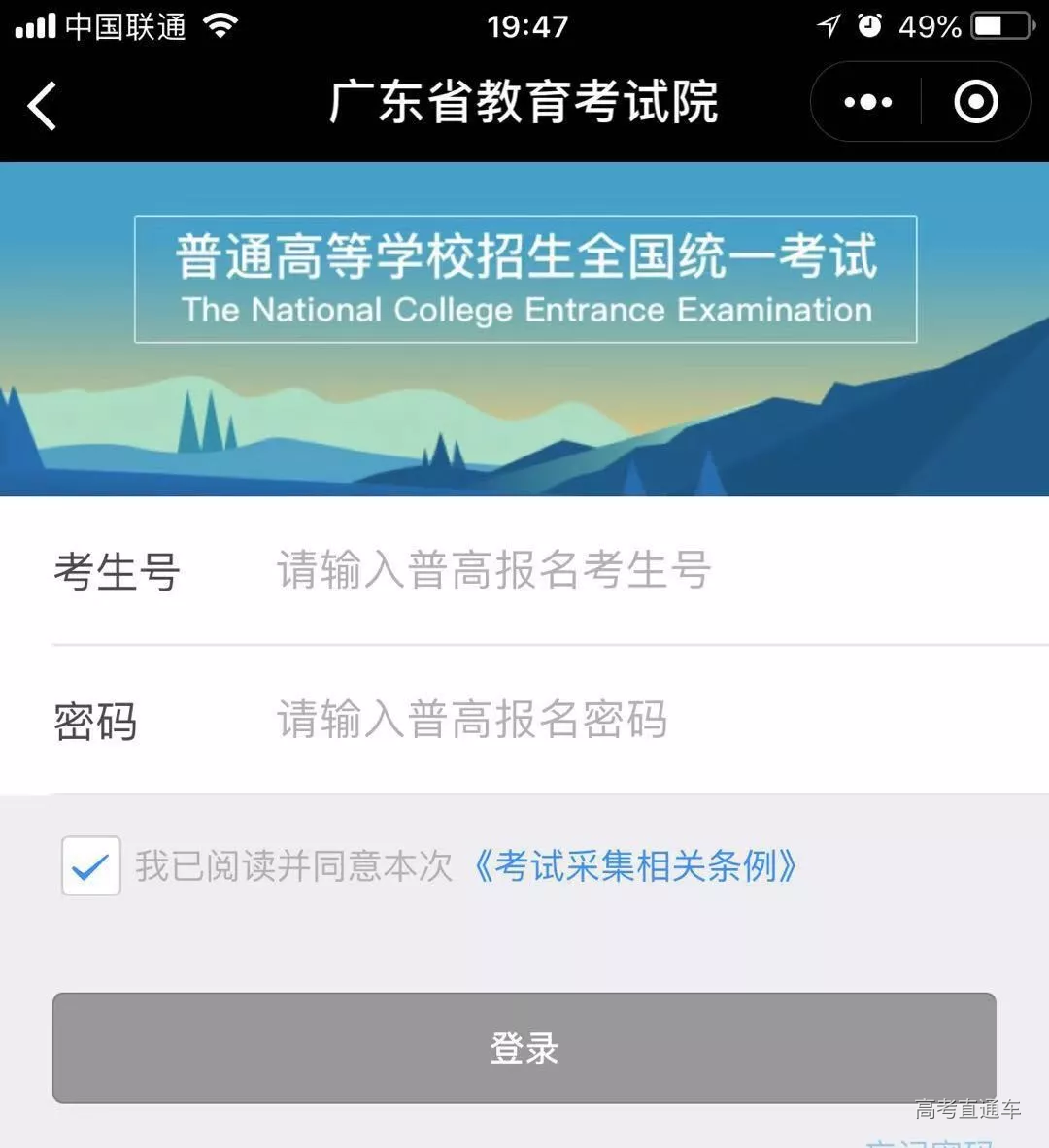
Task: Tap the 登录 login button
Action: pos(524,1048)
